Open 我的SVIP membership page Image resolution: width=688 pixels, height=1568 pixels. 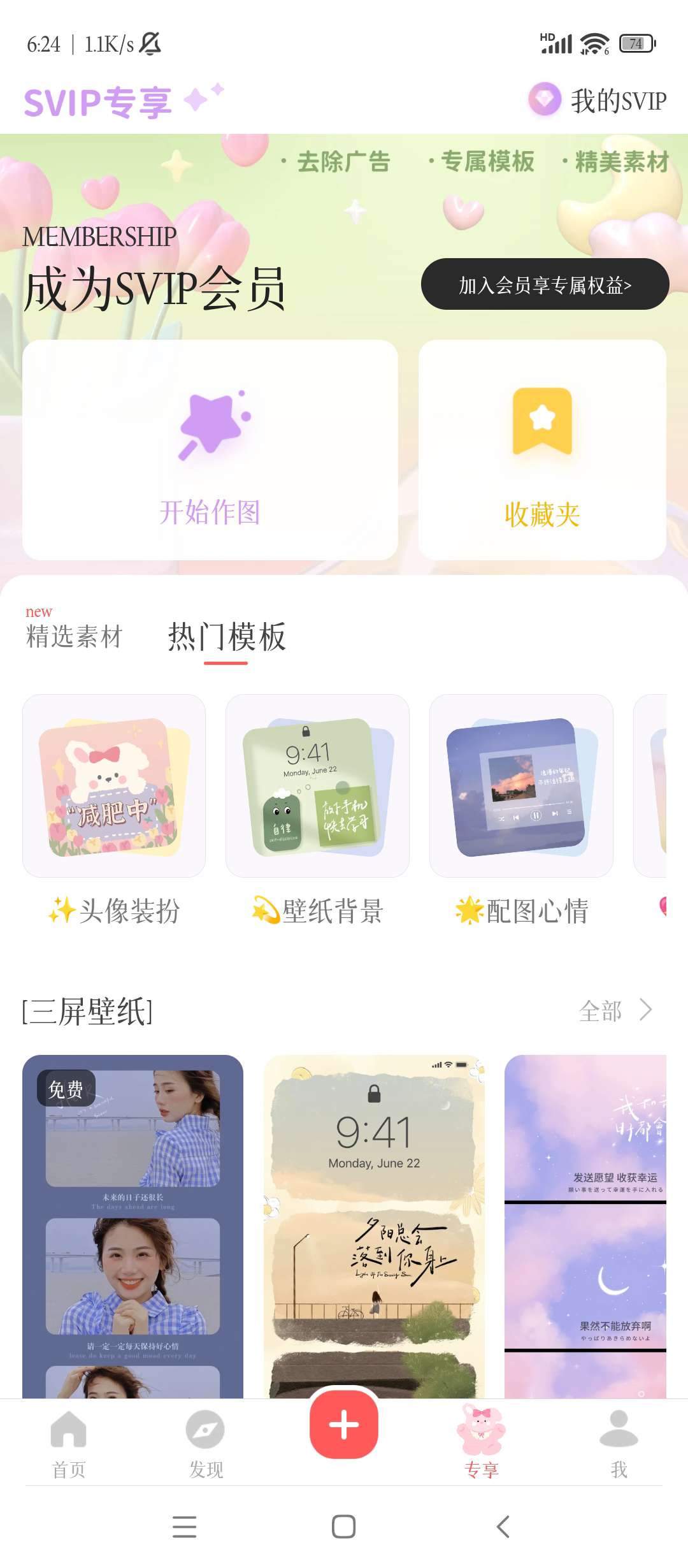(598, 100)
